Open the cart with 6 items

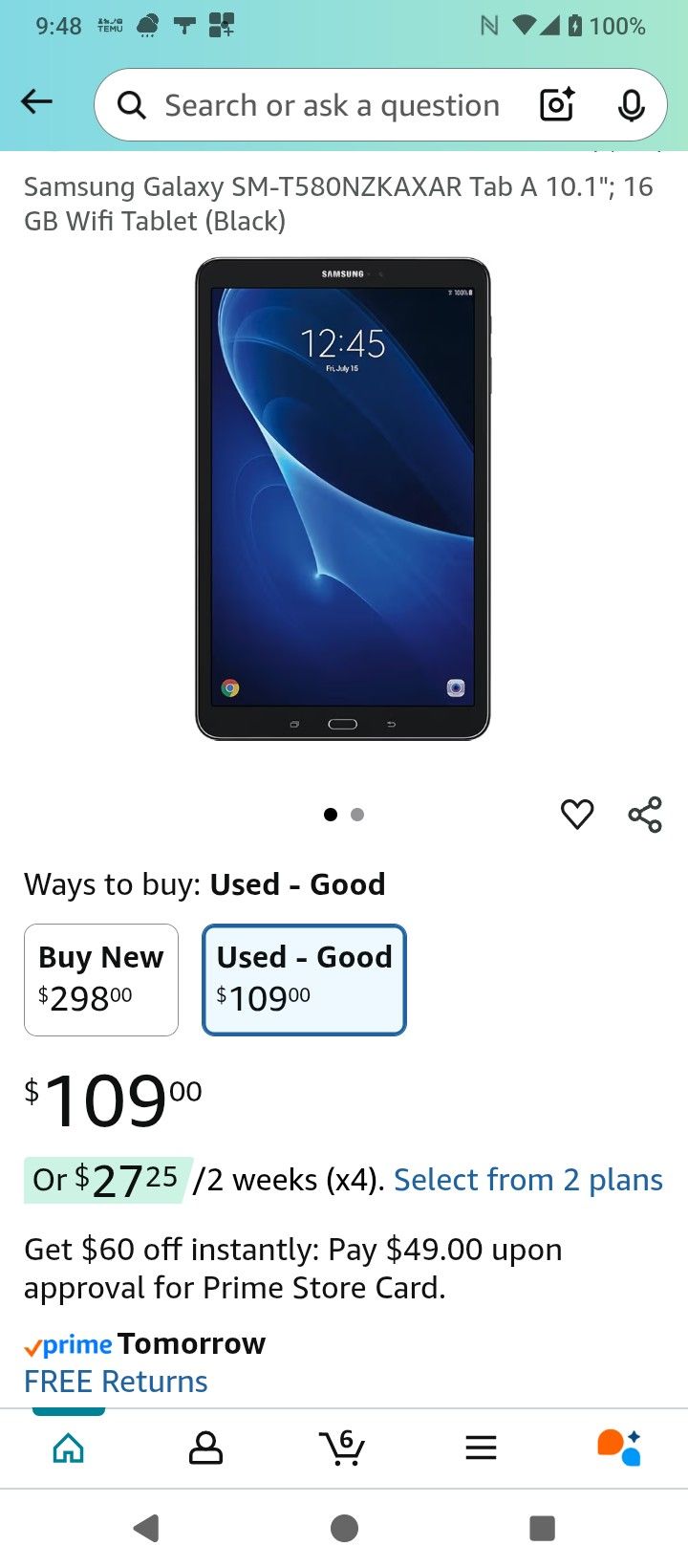pos(342,1448)
